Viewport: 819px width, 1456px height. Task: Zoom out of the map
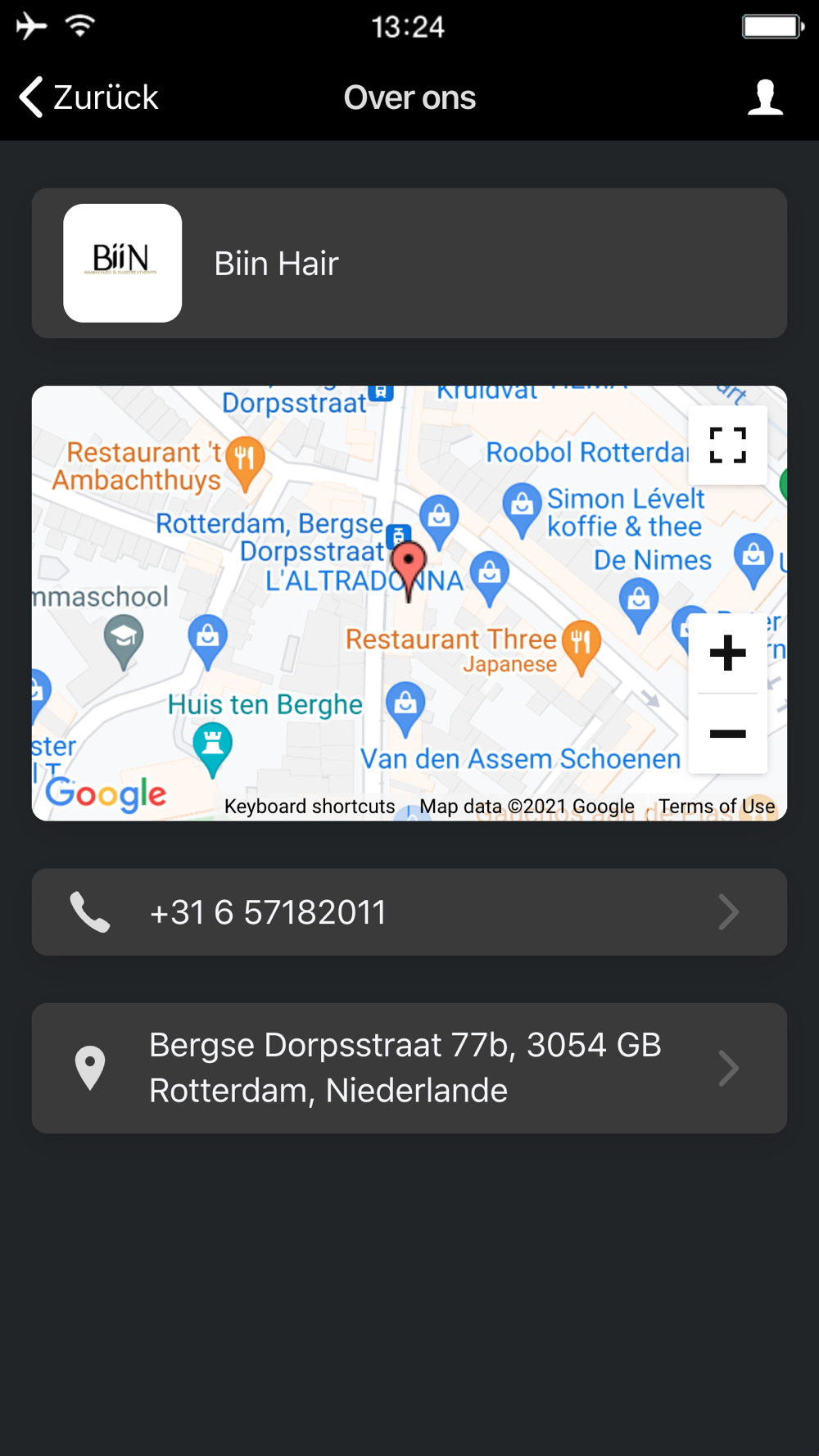(727, 734)
